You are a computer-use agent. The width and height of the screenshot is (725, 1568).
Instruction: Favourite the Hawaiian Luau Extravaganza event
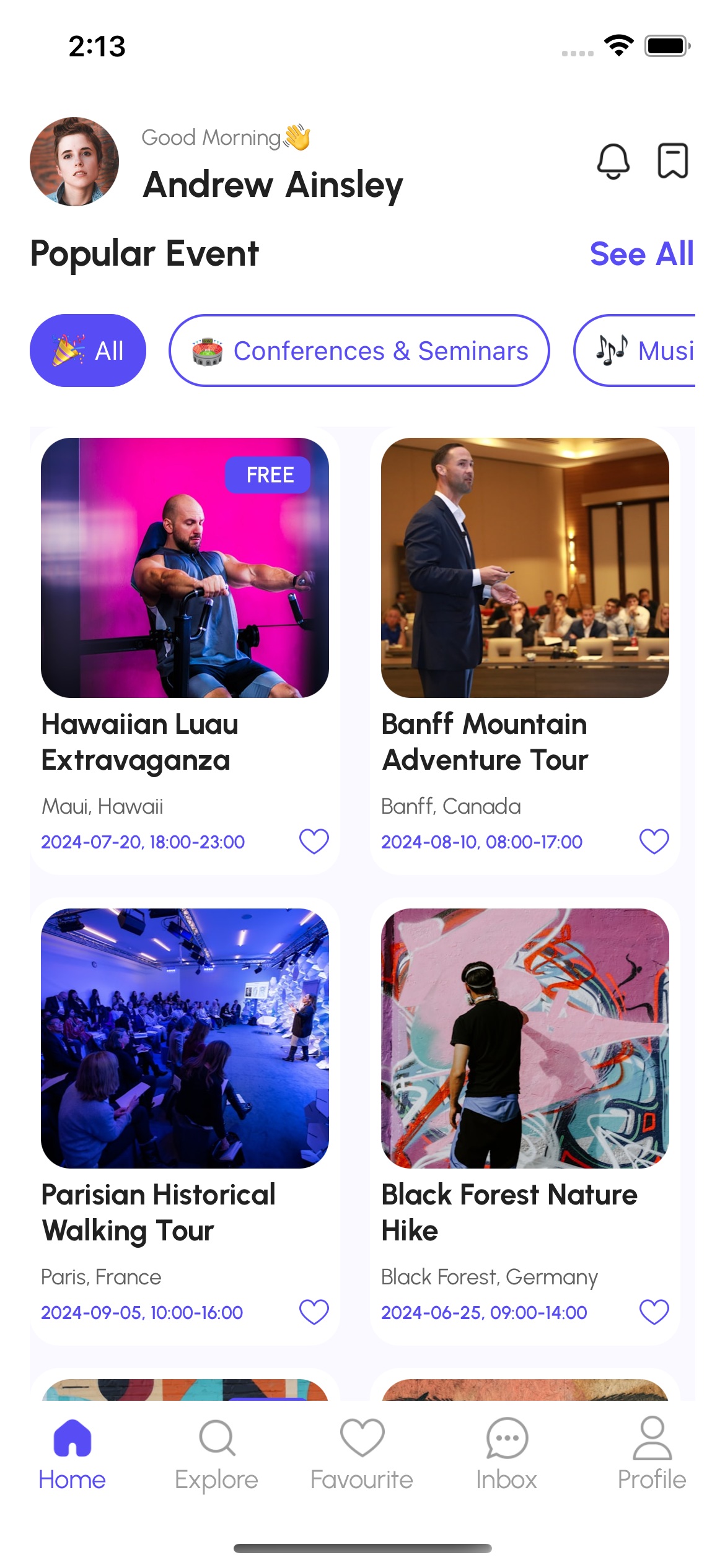tap(314, 842)
